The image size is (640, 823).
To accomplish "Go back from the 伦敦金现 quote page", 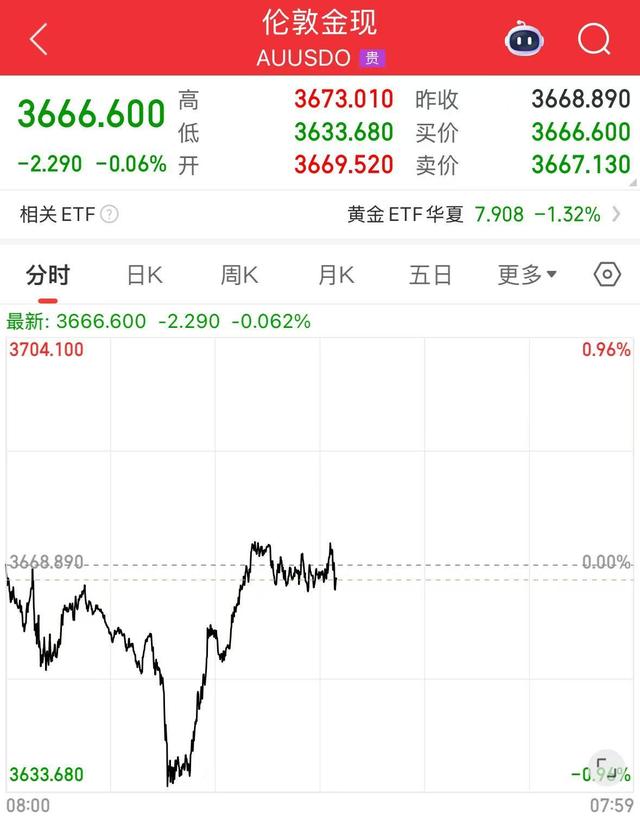I will (39, 40).
